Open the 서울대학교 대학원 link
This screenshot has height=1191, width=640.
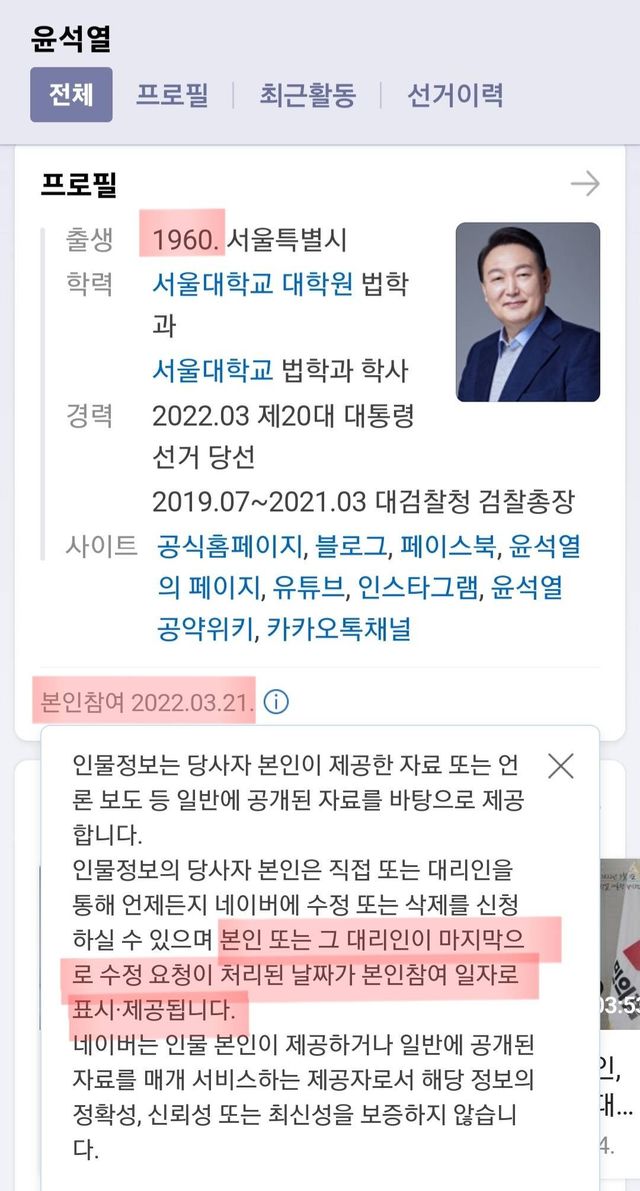tap(253, 284)
